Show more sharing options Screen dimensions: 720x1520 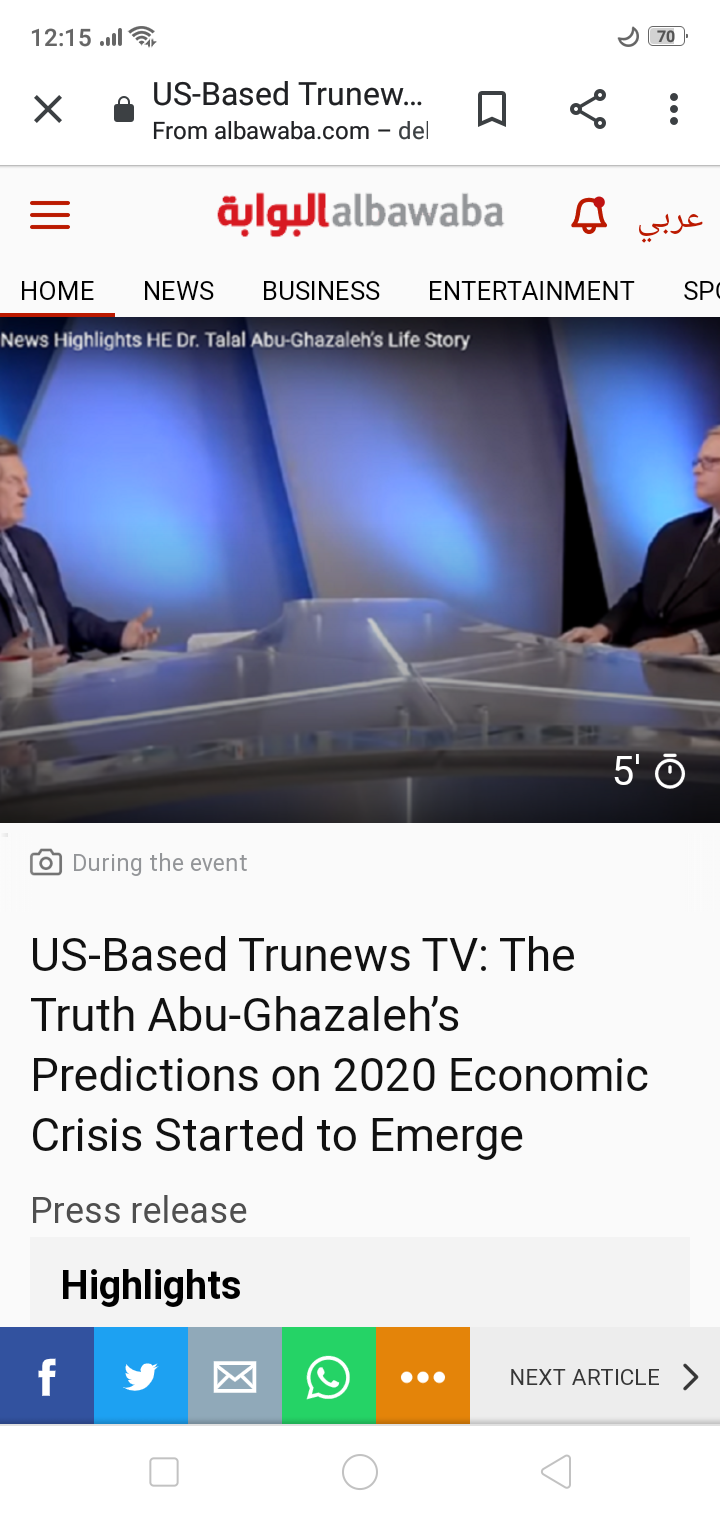click(x=422, y=1376)
